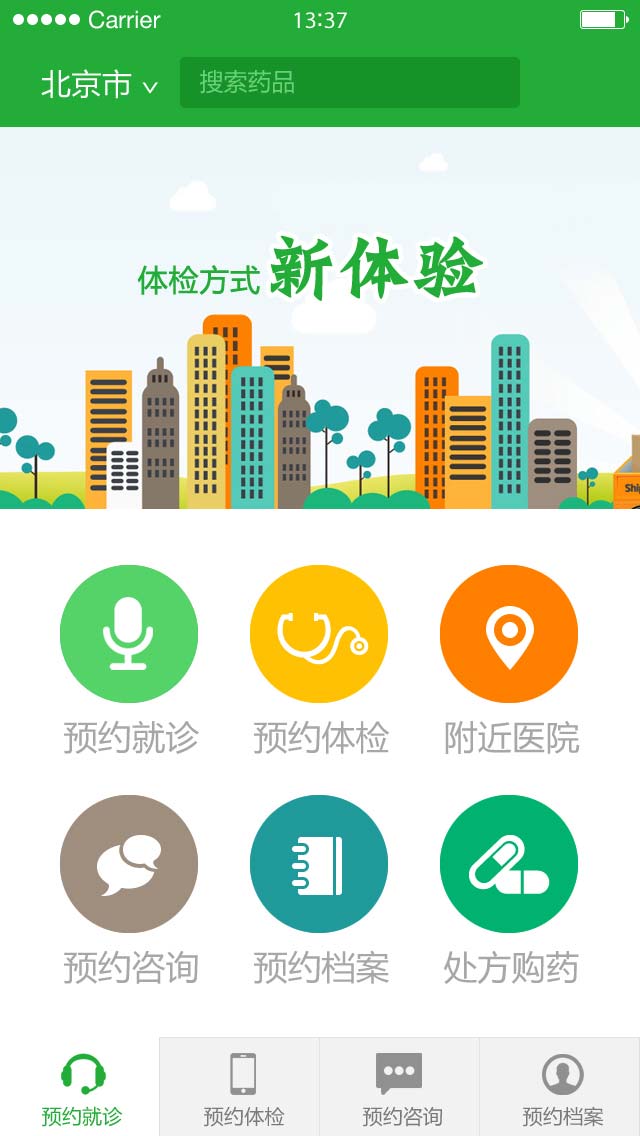Switch to the 预约体检 bottom tab
This screenshot has width=640, height=1136.
(x=240, y=1087)
